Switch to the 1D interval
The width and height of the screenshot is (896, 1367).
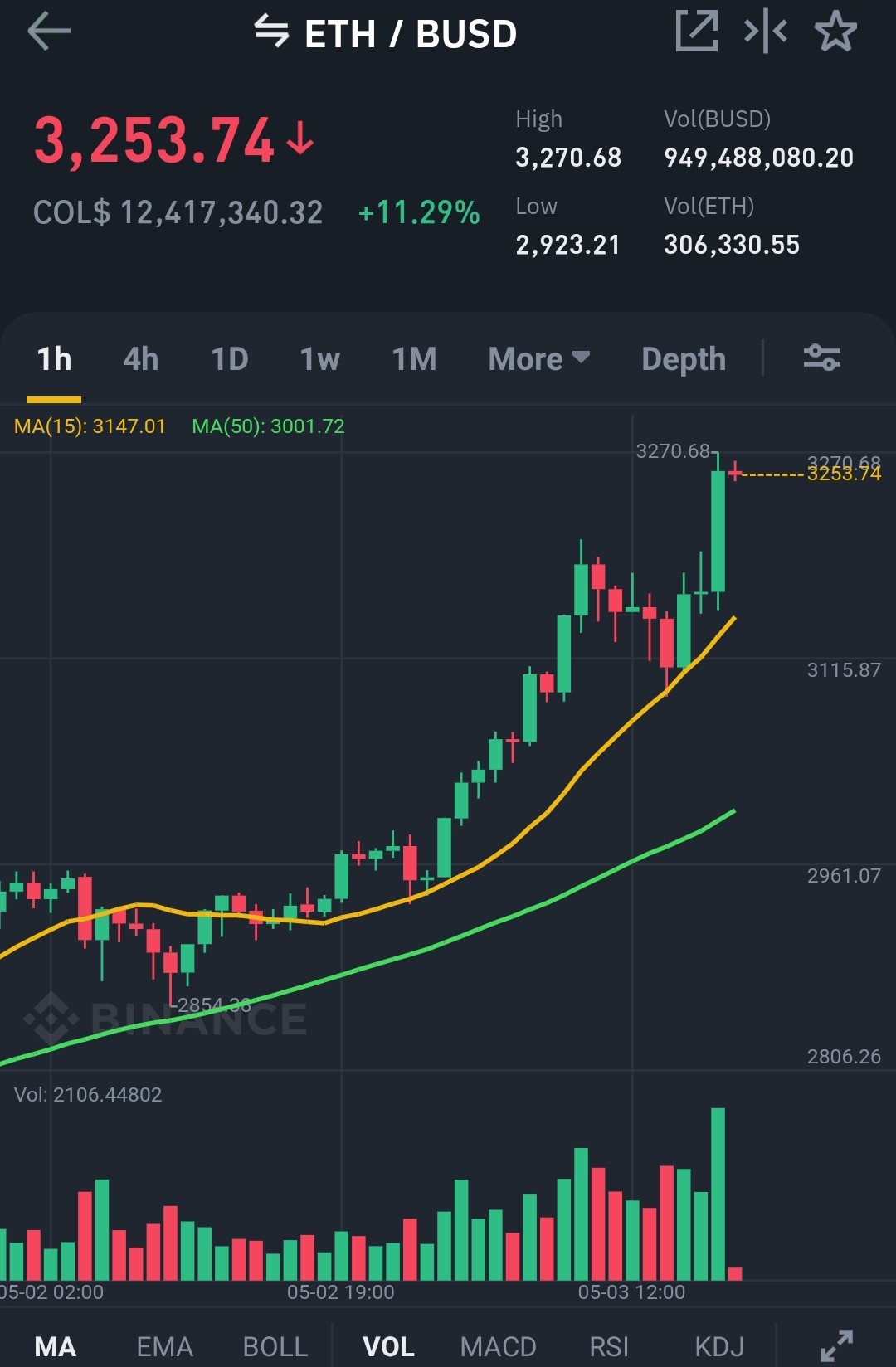230,359
